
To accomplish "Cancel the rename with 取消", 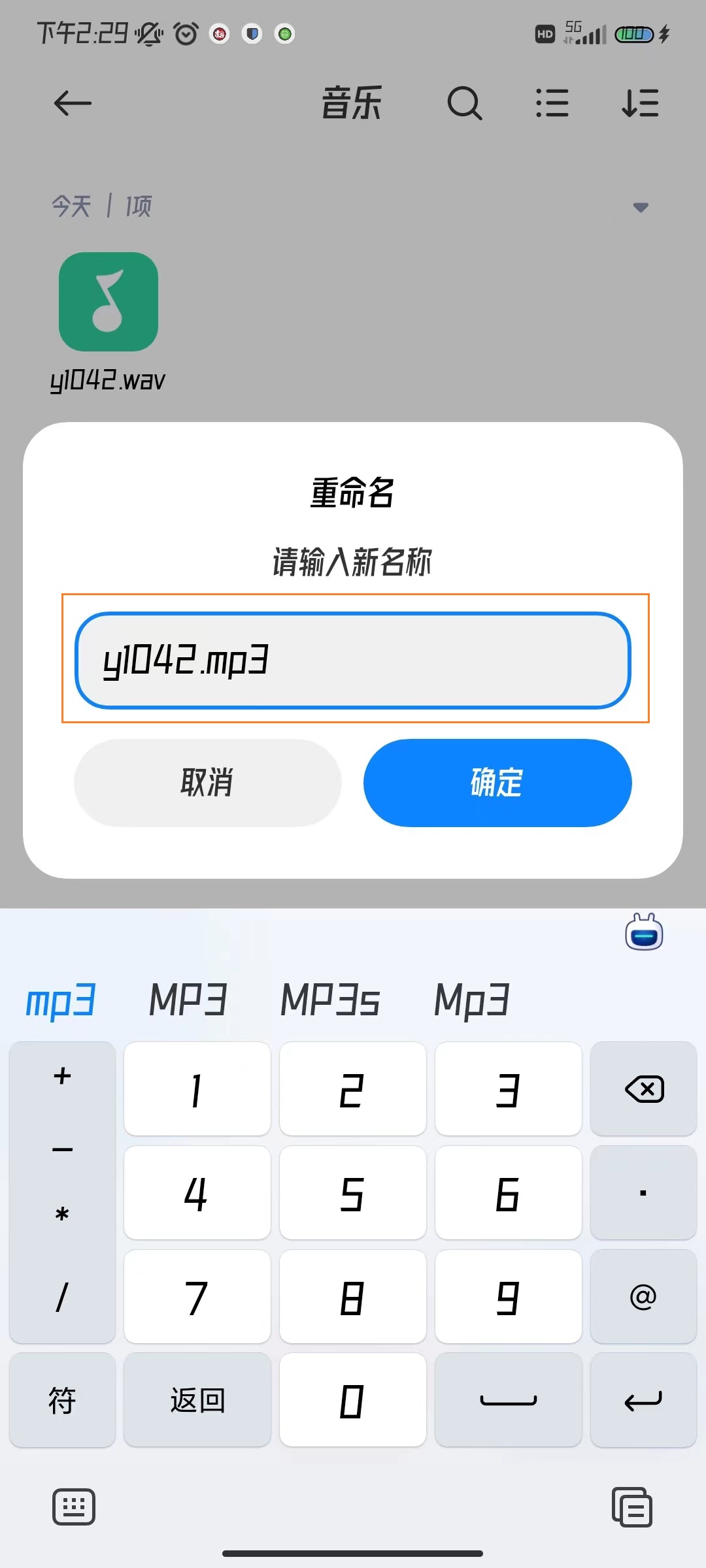I will point(207,783).
